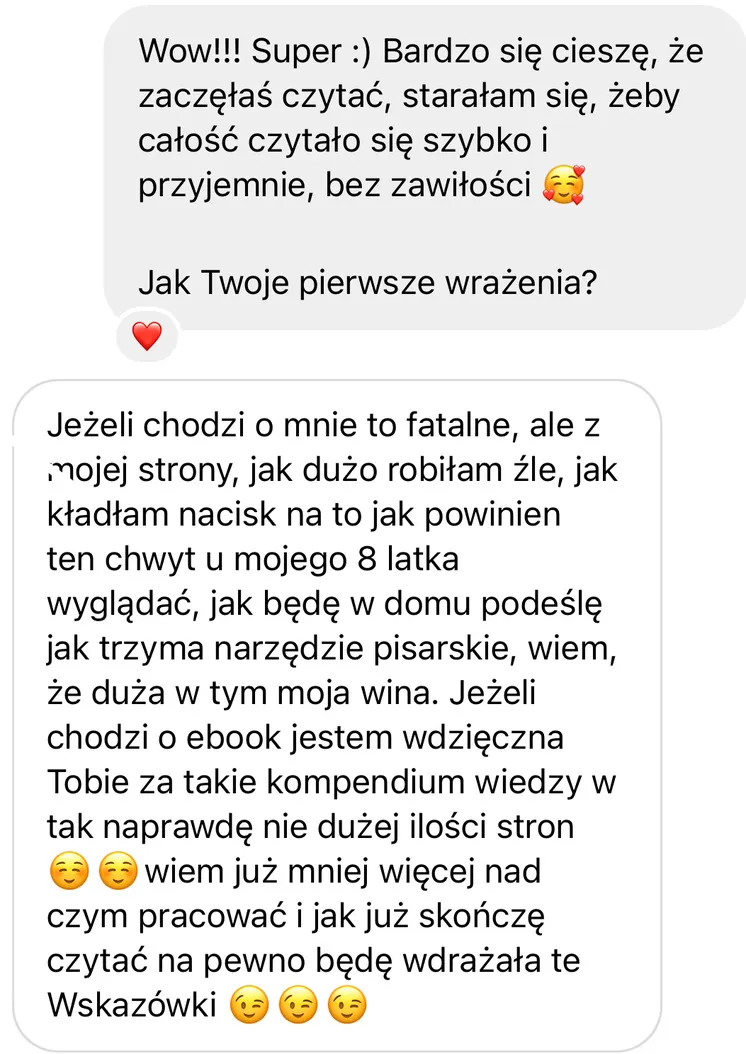Open the heart reaction under the first message

click(147, 338)
